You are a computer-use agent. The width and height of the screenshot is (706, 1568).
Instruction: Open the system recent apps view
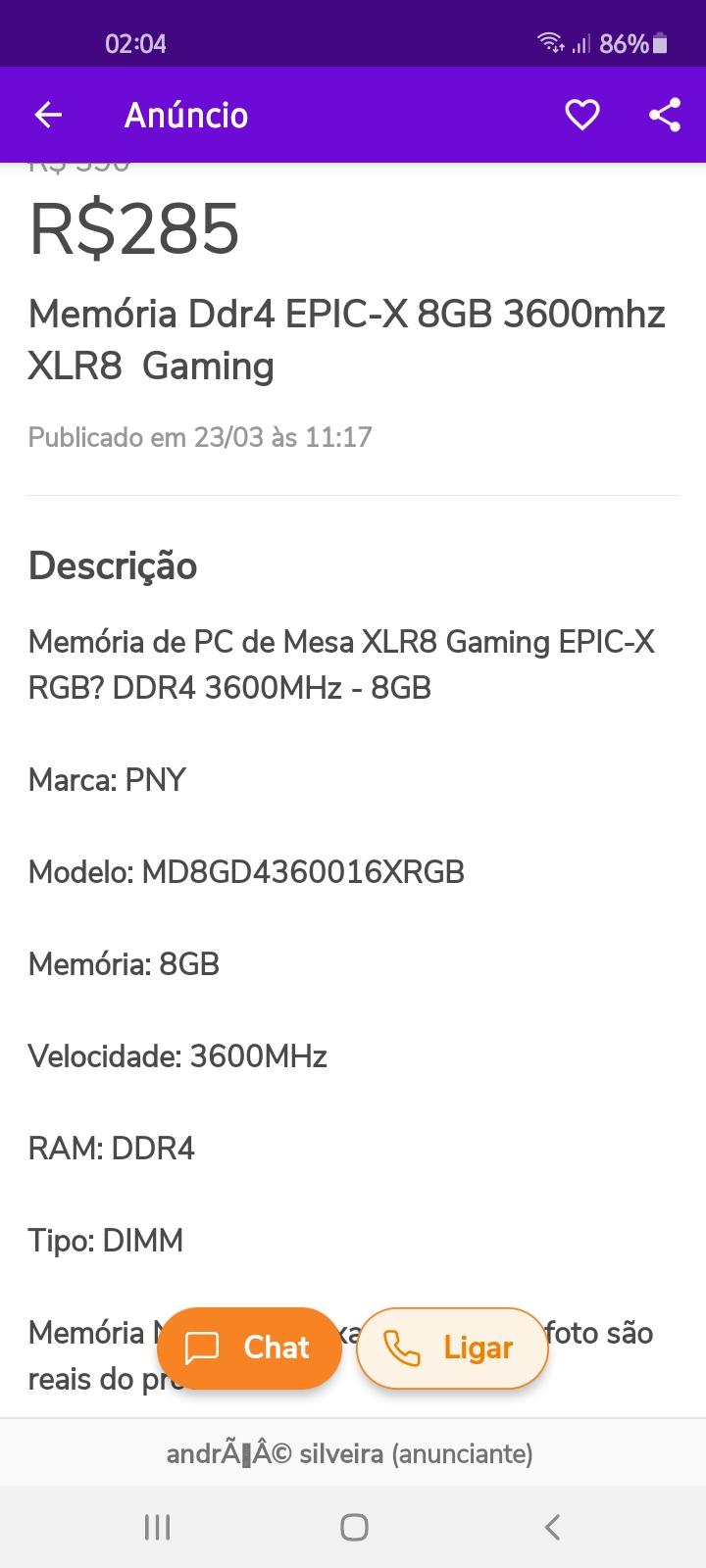tap(157, 1527)
